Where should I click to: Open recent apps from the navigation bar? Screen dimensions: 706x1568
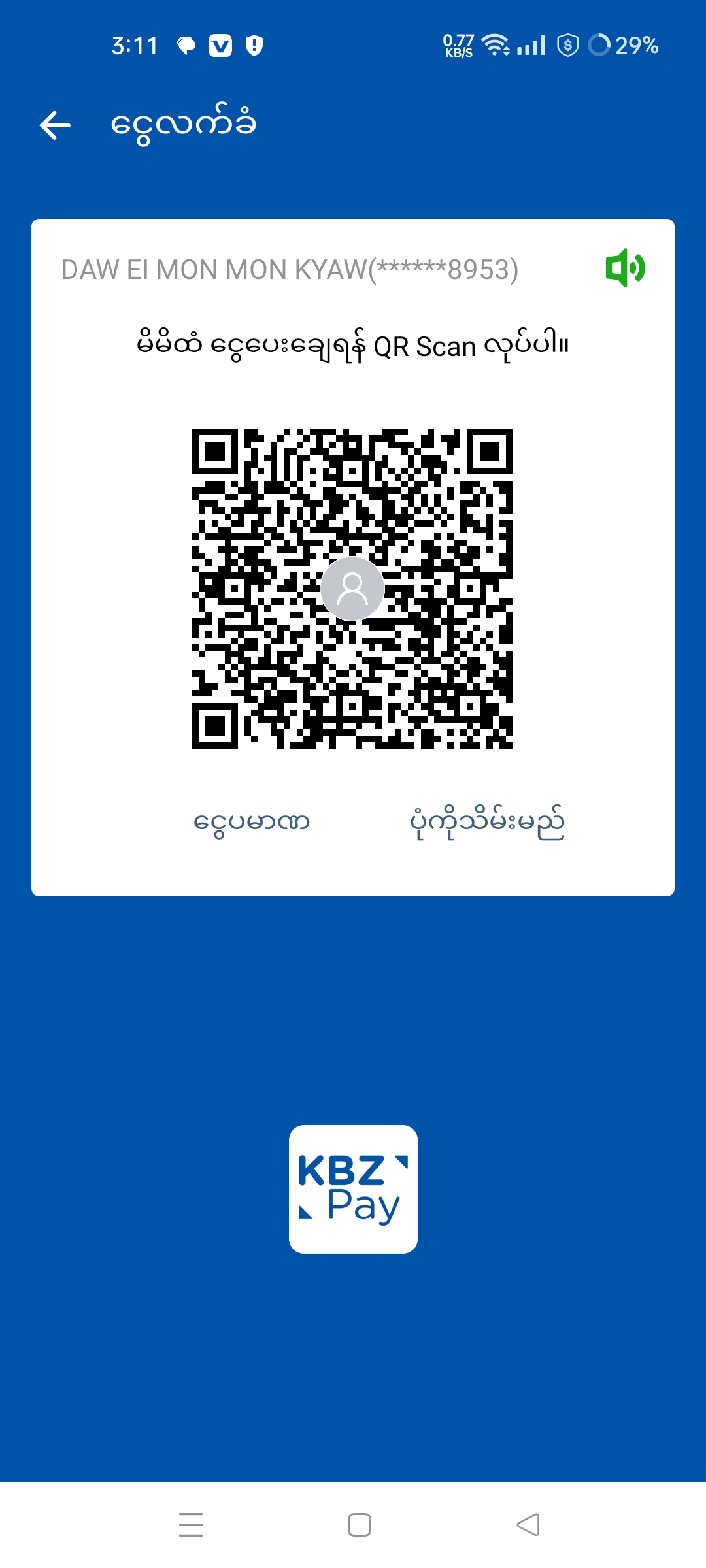[x=191, y=1525]
